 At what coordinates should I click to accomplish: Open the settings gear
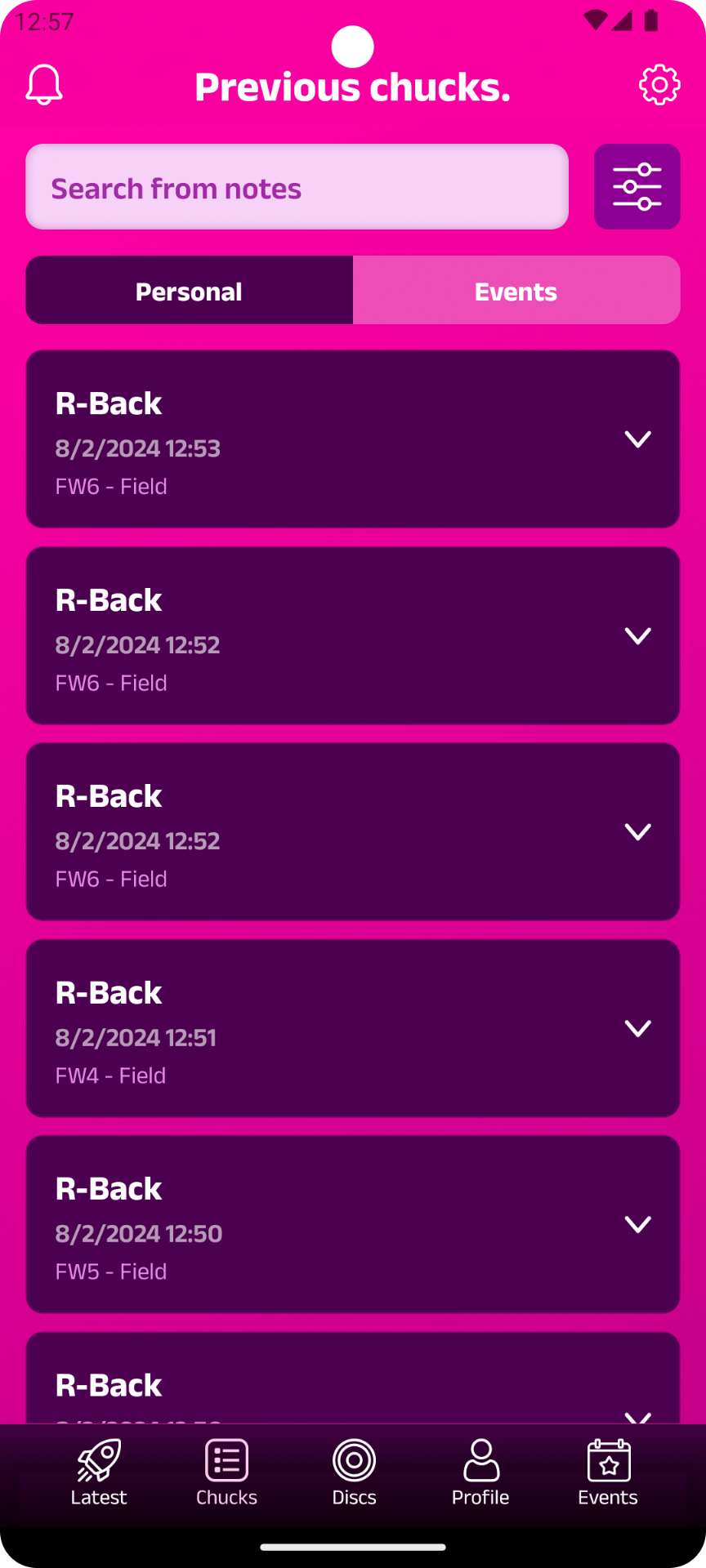(x=659, y=85)
